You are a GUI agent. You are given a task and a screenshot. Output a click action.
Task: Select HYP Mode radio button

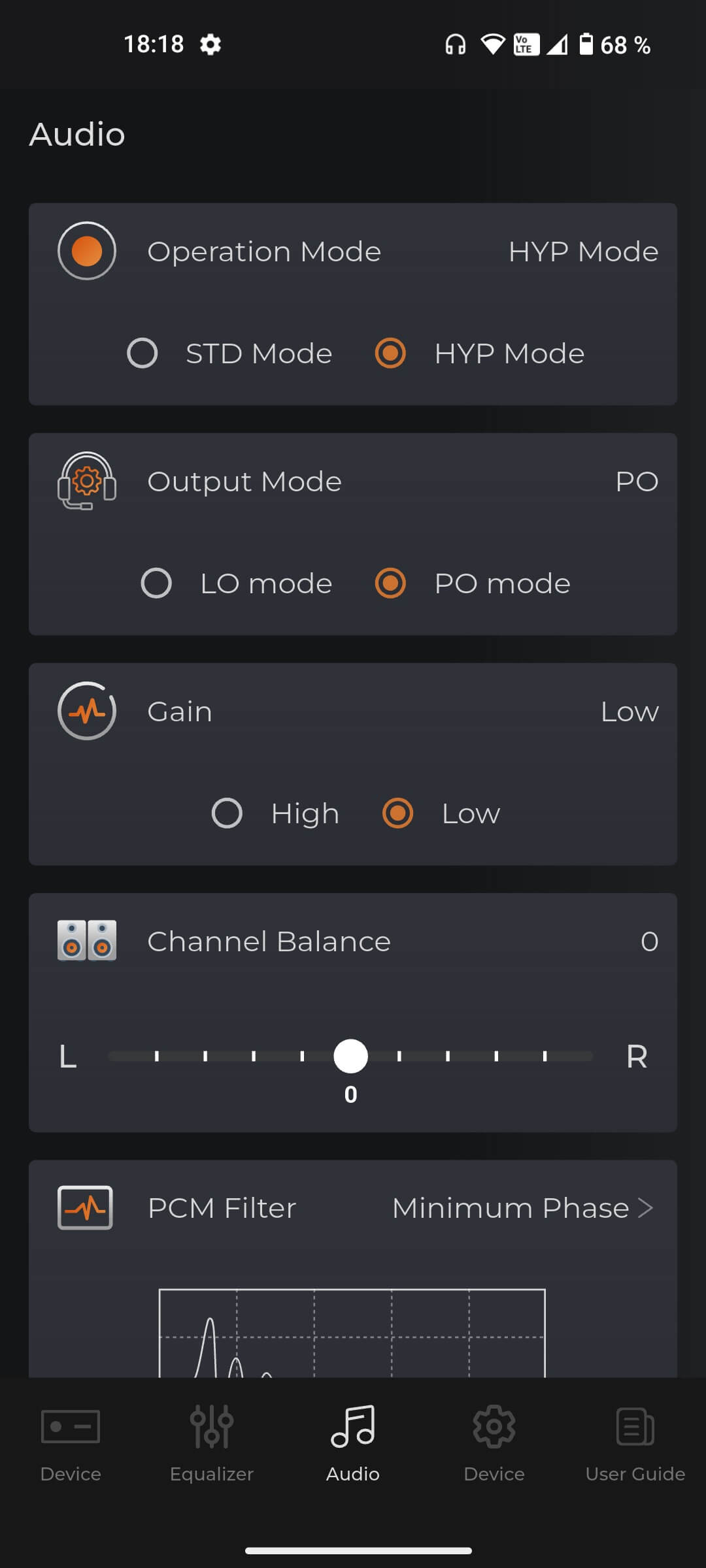[390, 353]
